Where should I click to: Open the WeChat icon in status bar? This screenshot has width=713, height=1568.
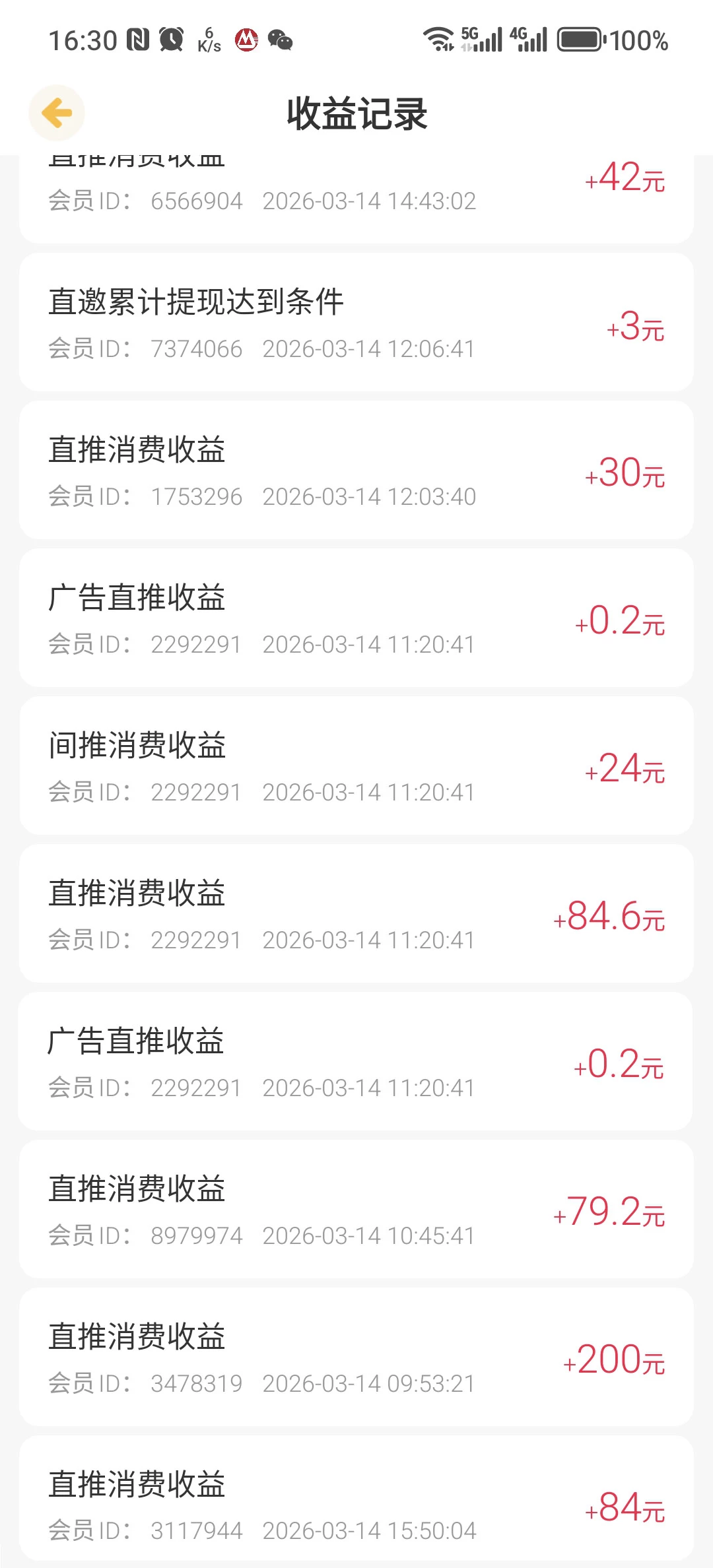coord(283,41)
